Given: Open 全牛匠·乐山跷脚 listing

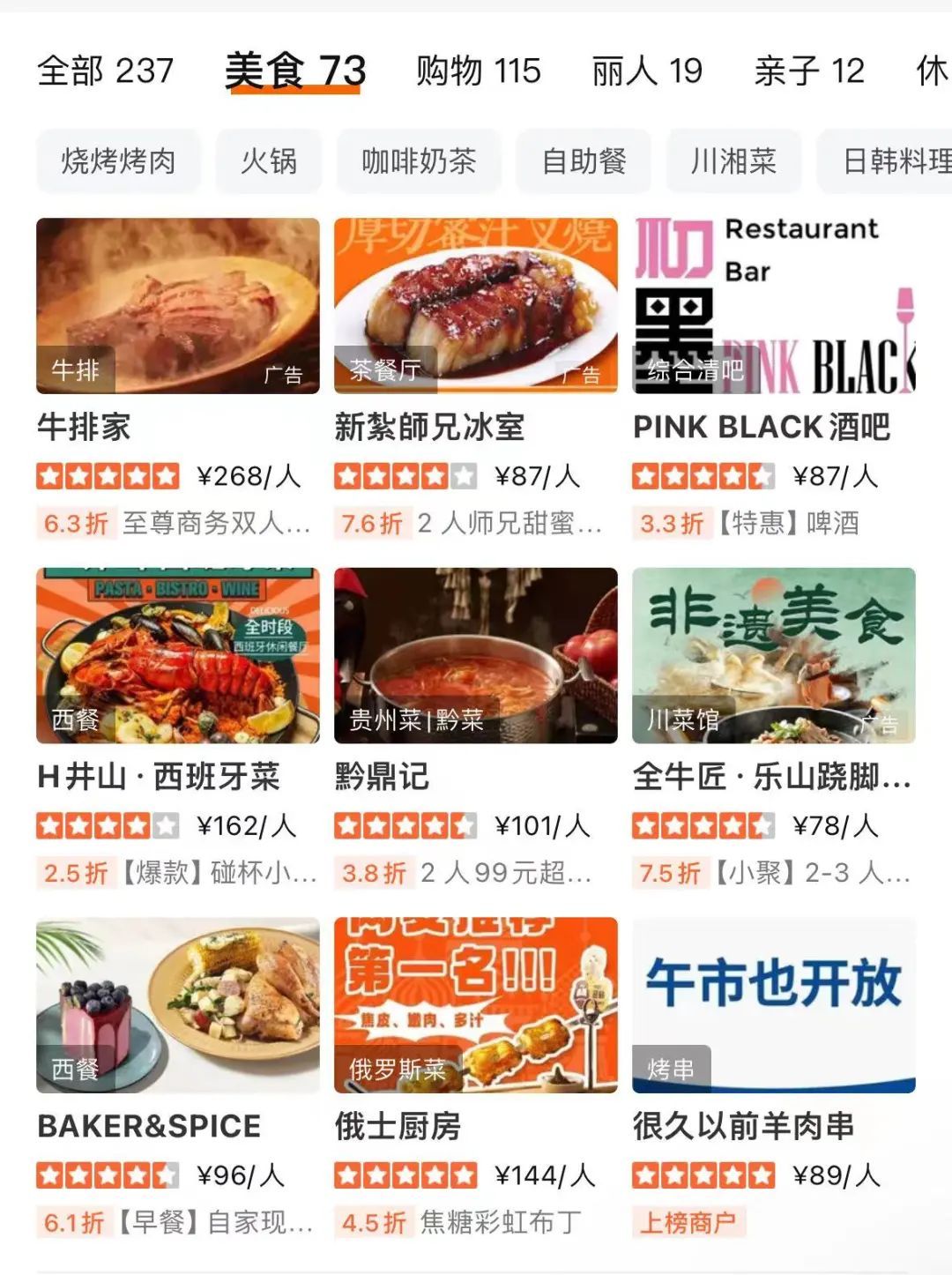Looking at the screenshot, I should coord(773,655).
